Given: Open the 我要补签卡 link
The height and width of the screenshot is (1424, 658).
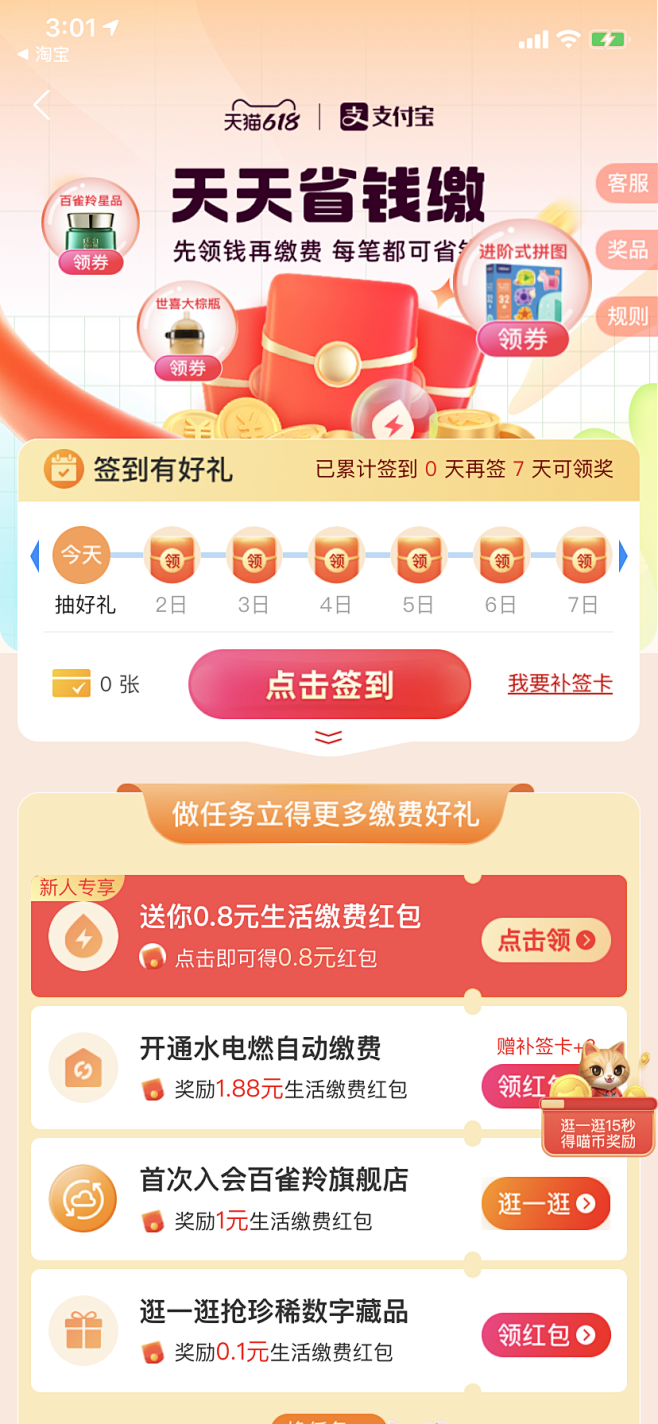Looking at the screenshot, I should click(560, 684).
